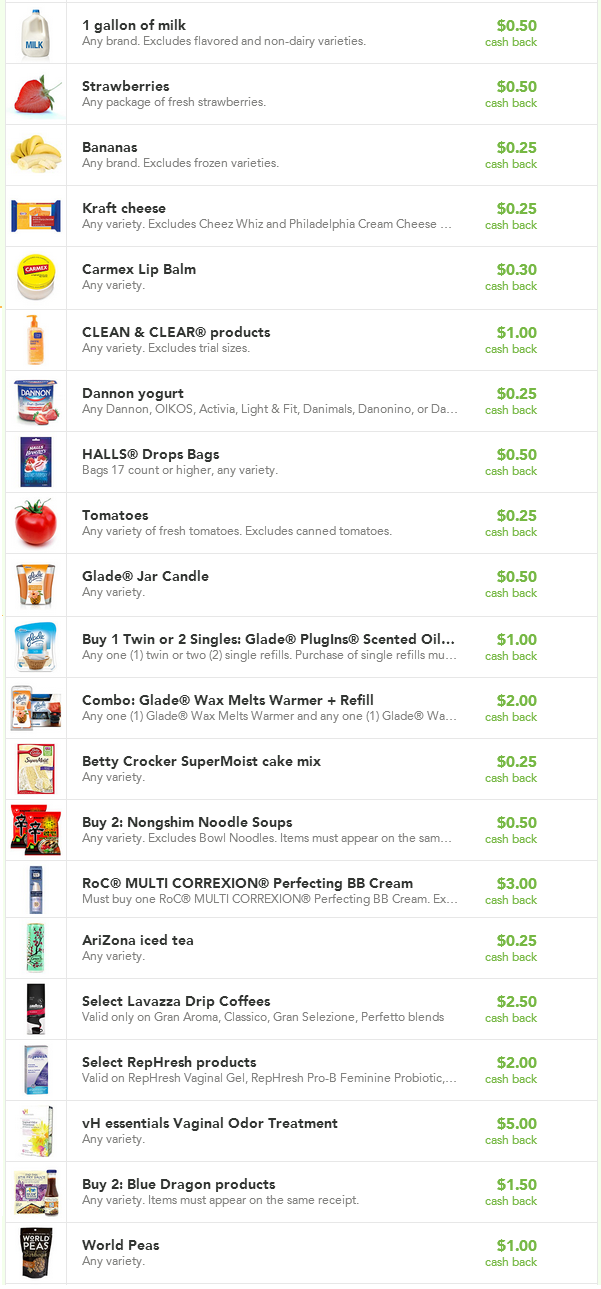The height and width of the screenshot is (1289, 601).
Task: Select the RepHresh products offer
Action: click(x=169, y=1062)
